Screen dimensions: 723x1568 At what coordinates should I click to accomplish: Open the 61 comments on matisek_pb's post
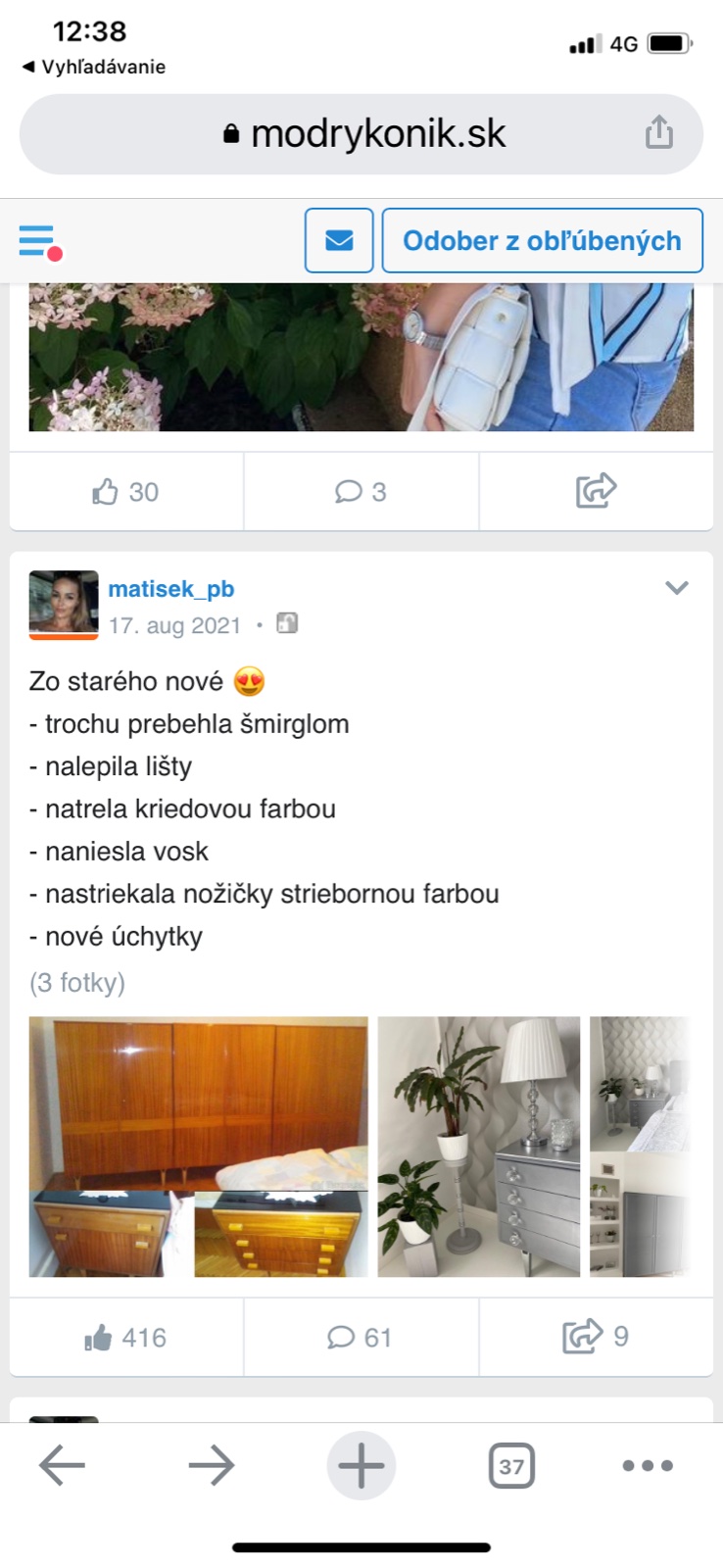361,1338
